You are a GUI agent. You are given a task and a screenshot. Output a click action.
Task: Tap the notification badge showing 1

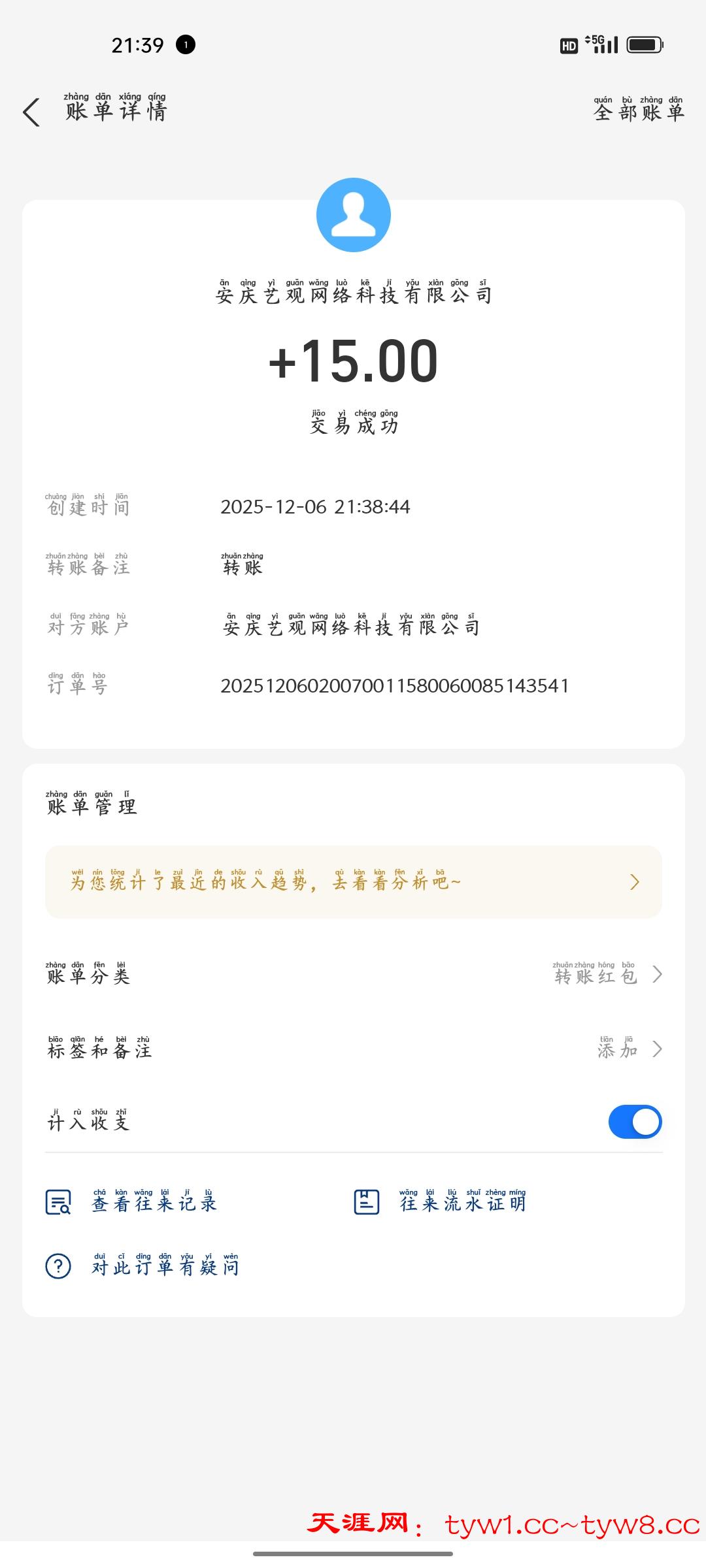pyautogui.click(x=184, y=44)
